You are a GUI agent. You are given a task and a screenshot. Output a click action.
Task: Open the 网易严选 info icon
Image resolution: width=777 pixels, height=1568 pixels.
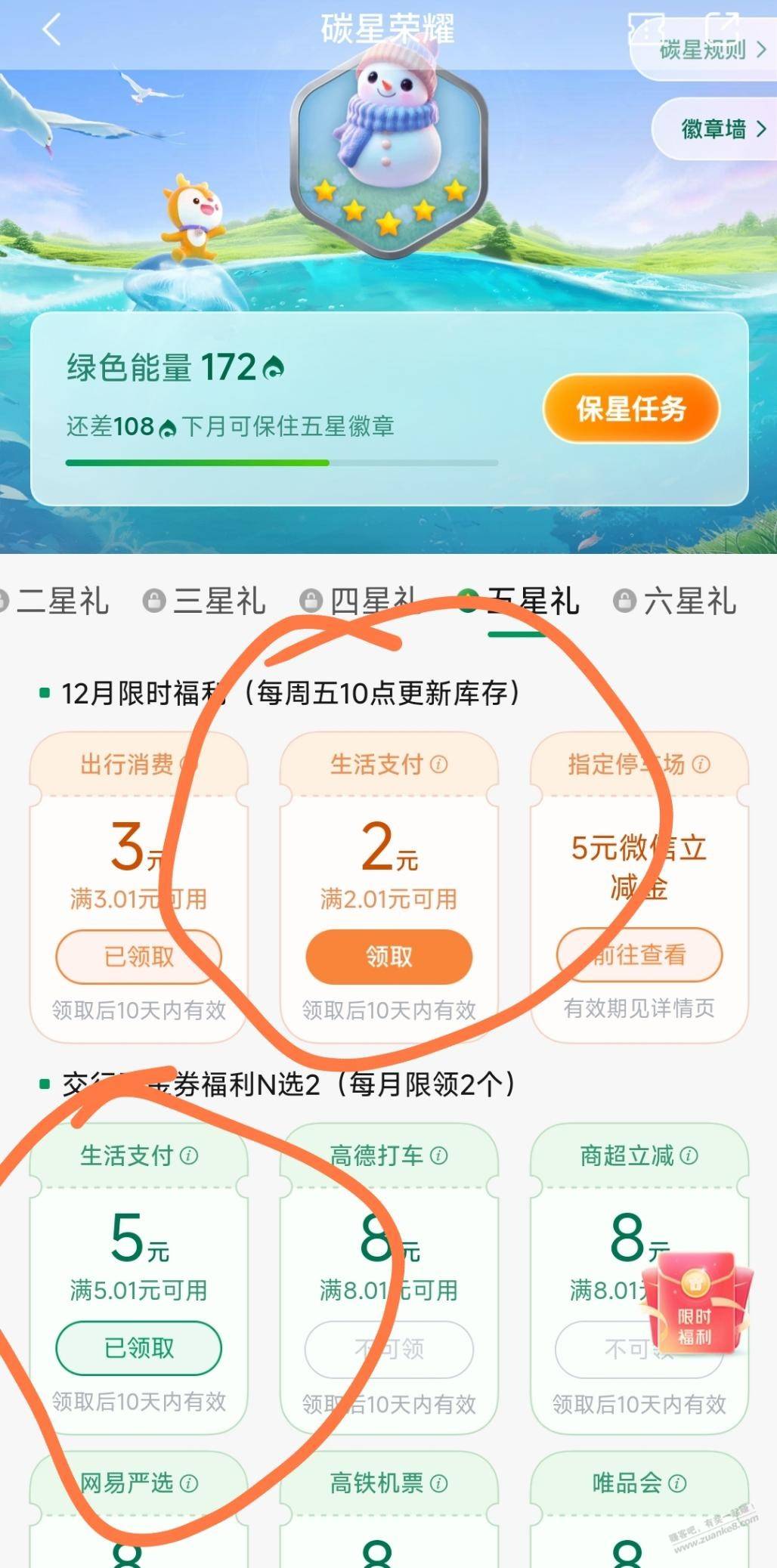189,1483
